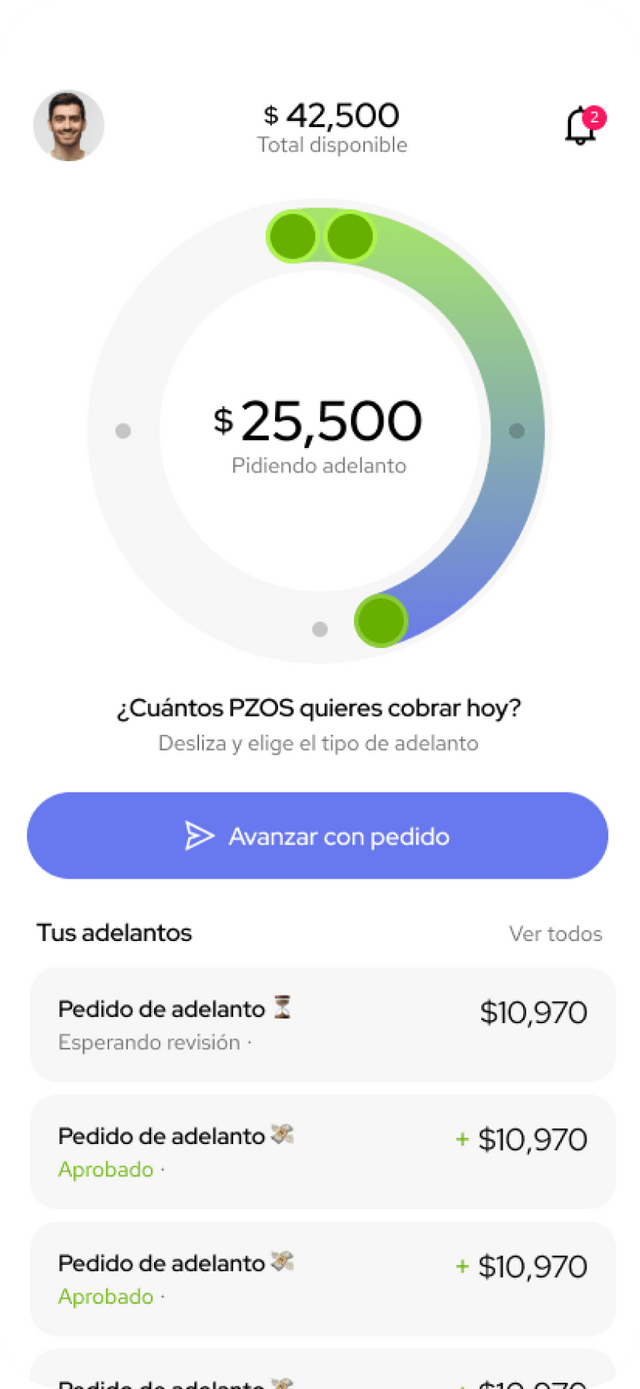Open Ver todos link
This screenshot has height=1389, width=640.
(556, 934)
